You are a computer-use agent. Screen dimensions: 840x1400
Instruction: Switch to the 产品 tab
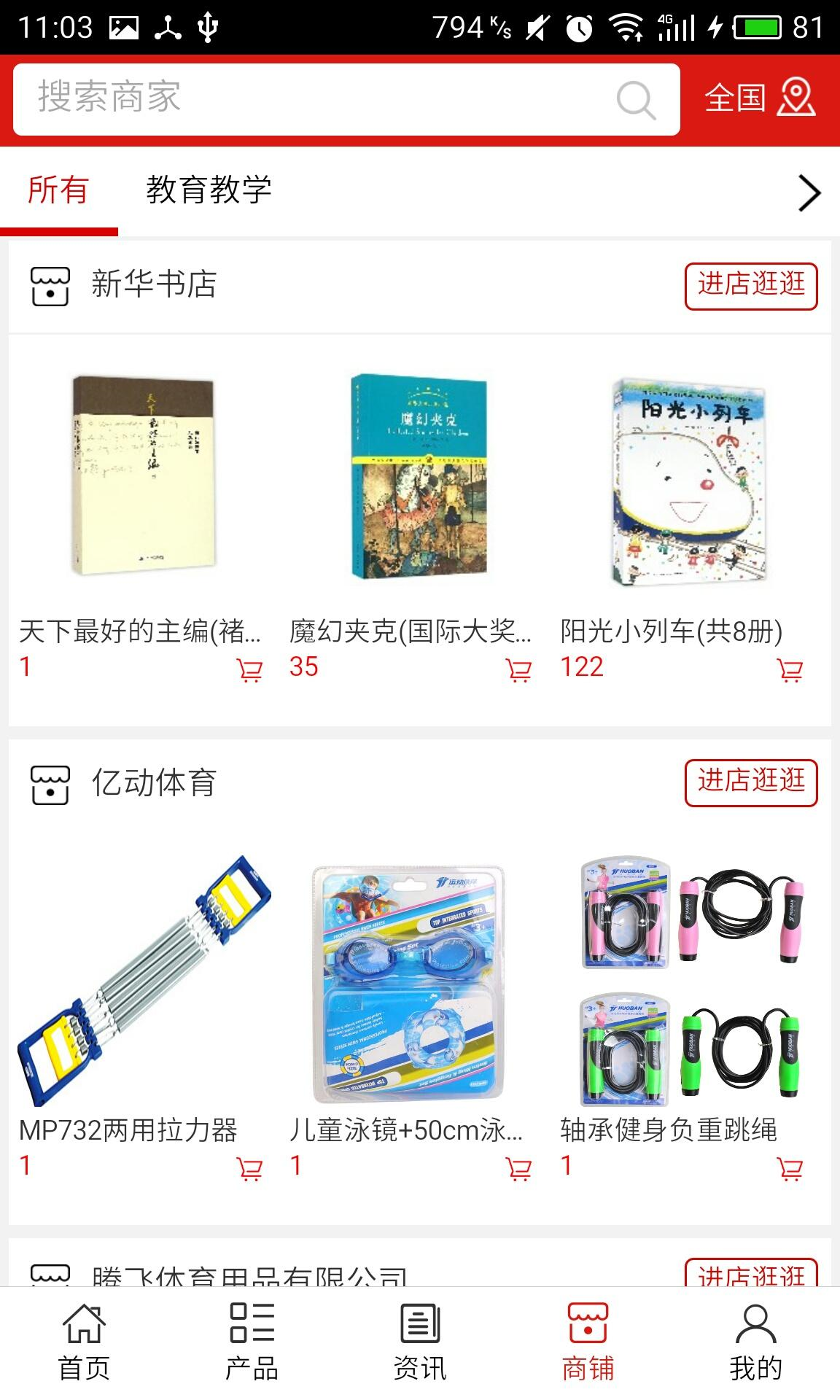point(252,1342)
